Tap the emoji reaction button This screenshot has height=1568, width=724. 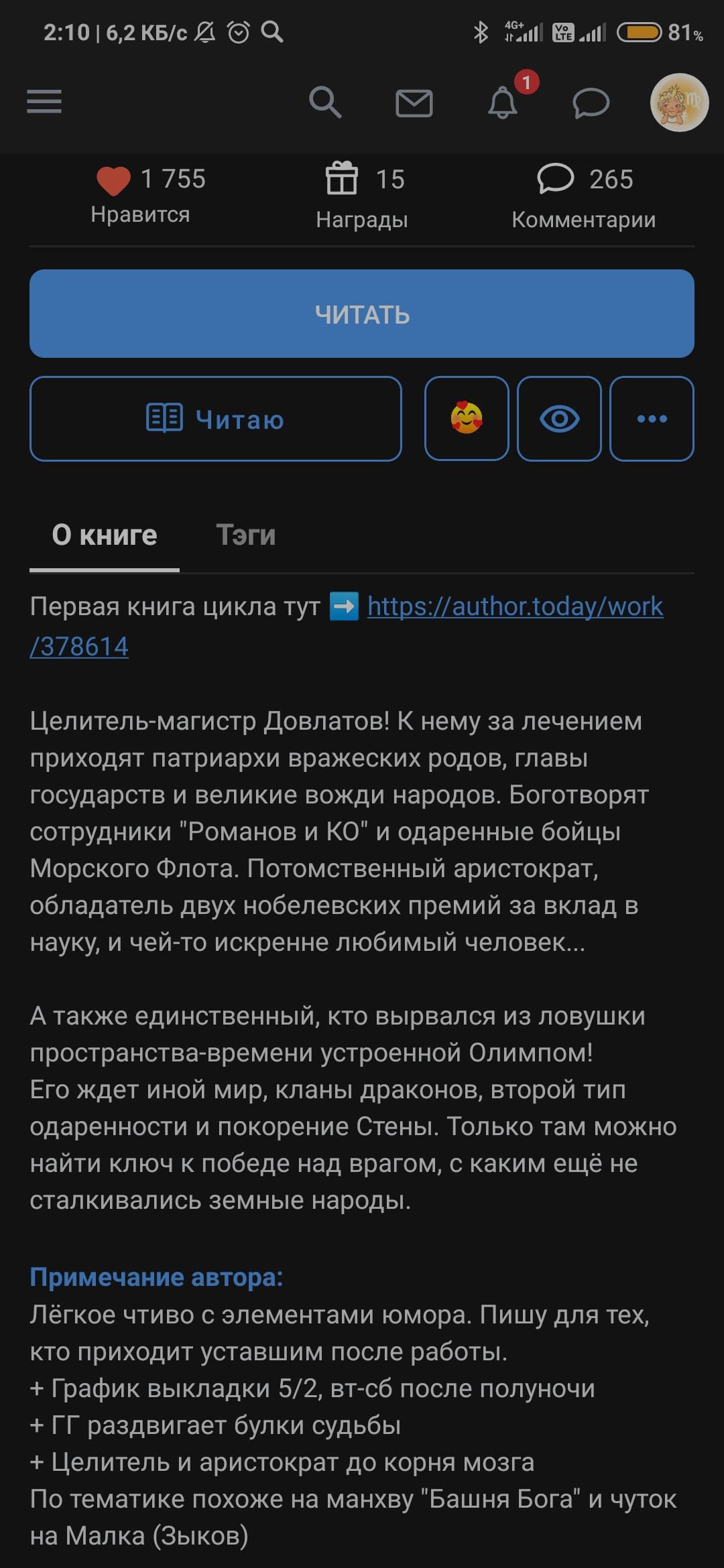click(x=467, y=419)
